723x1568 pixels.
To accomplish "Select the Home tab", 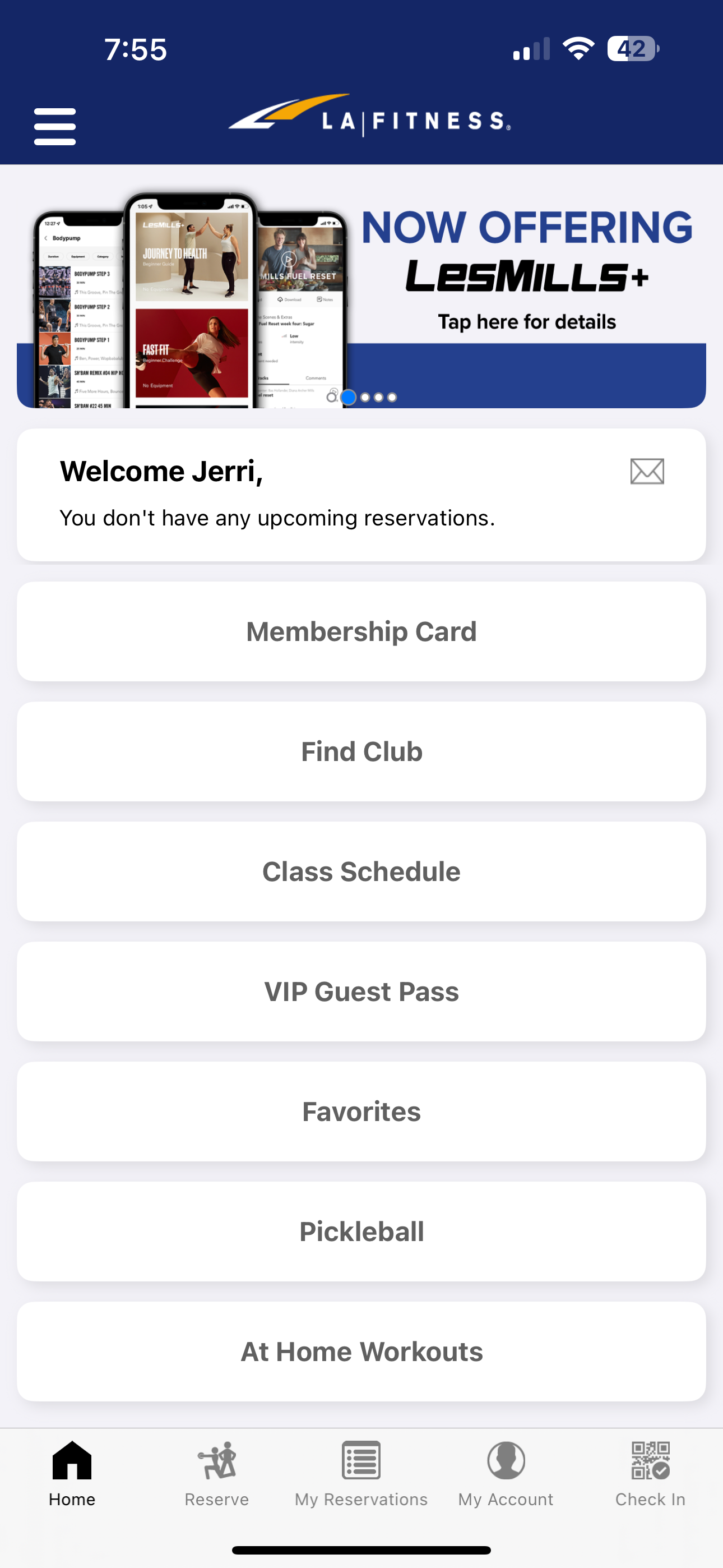I will pos(72,1474).
